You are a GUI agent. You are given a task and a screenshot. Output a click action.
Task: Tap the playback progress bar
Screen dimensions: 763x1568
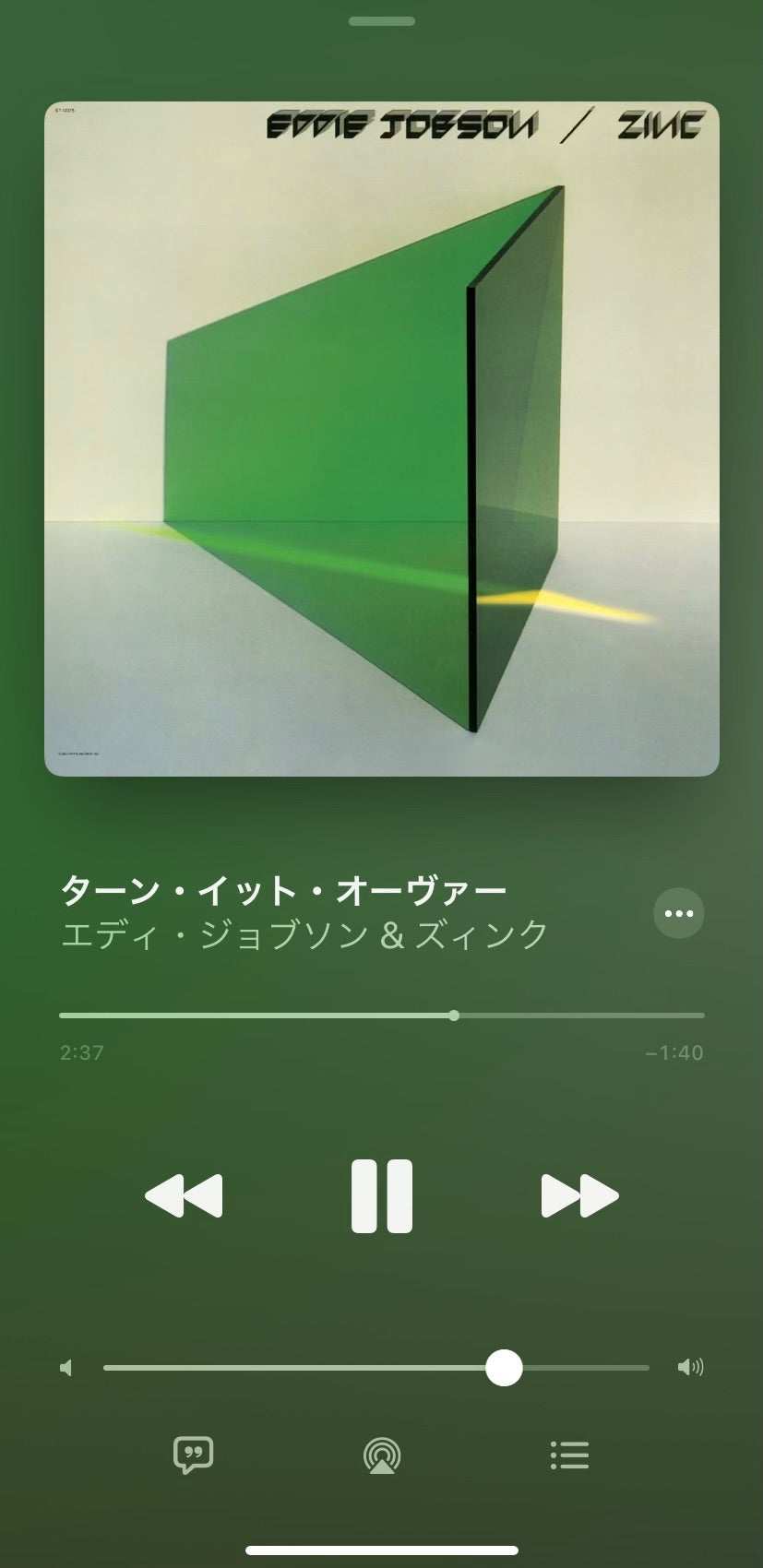(381, 1016)
